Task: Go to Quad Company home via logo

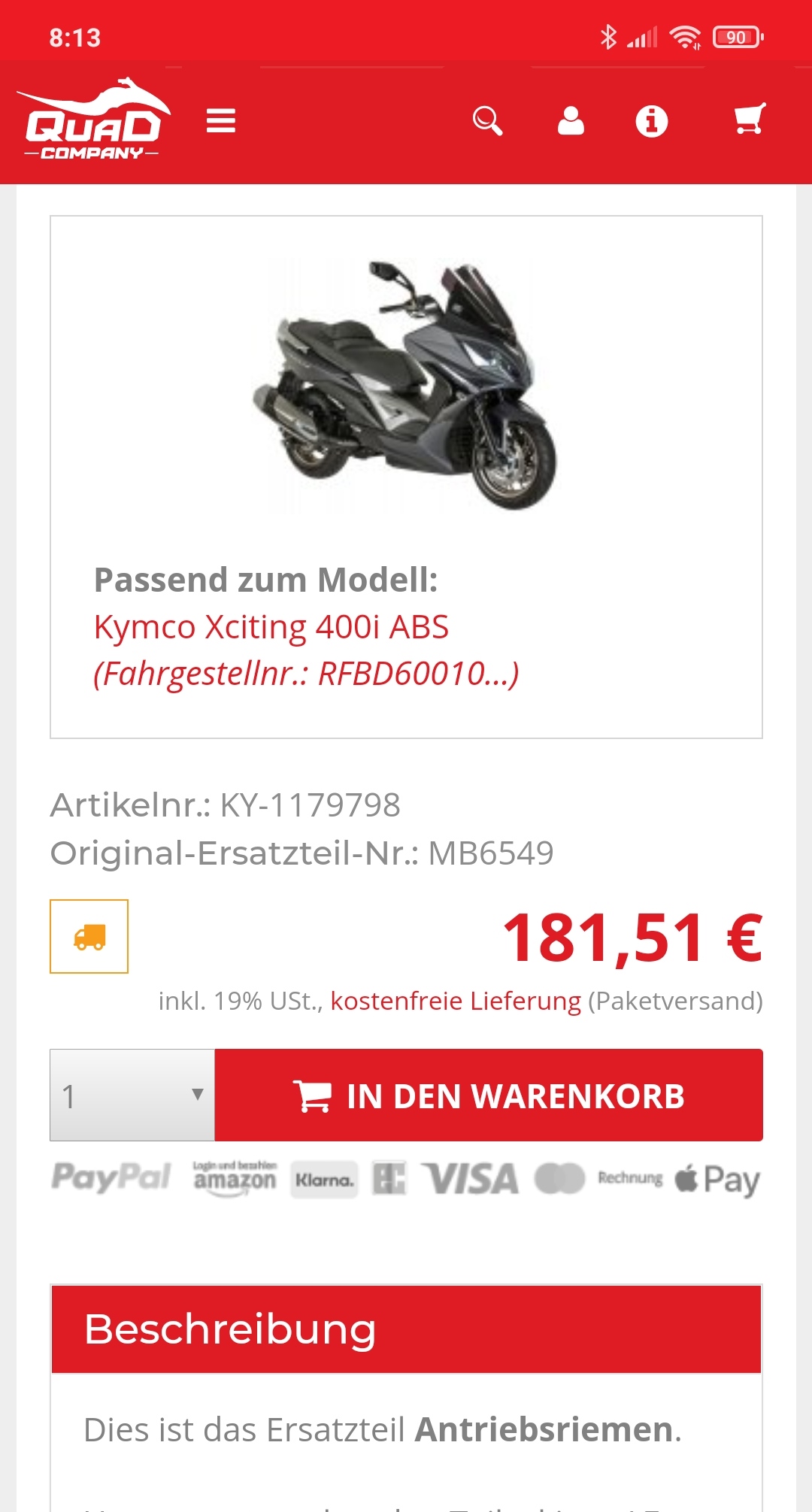Action: [x=92, y=120]
